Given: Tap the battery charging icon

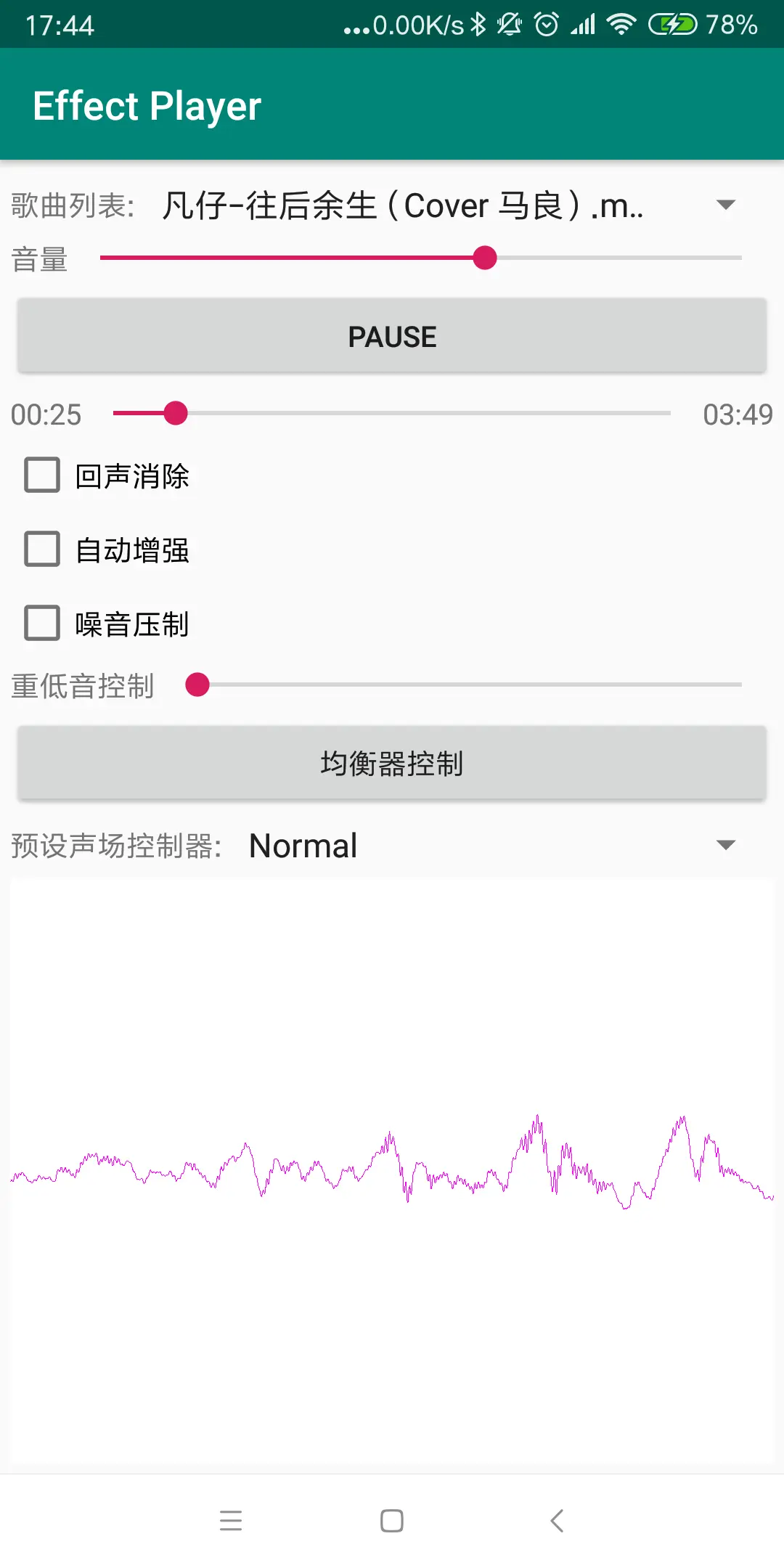Looking at the screenshot, I should coord(671,24).
